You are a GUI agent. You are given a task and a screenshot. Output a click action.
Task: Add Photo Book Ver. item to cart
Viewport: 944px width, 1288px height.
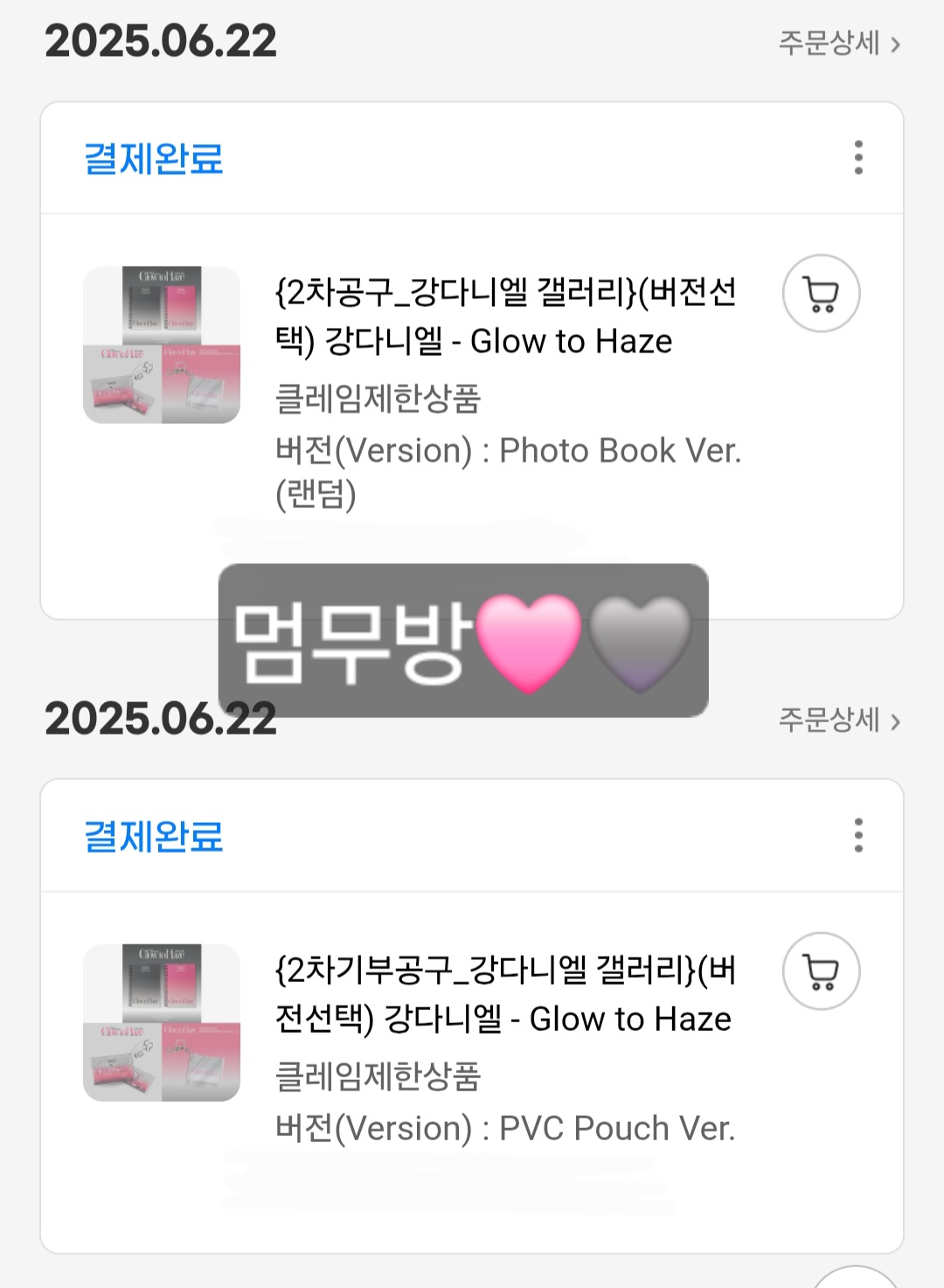point(821,294)
